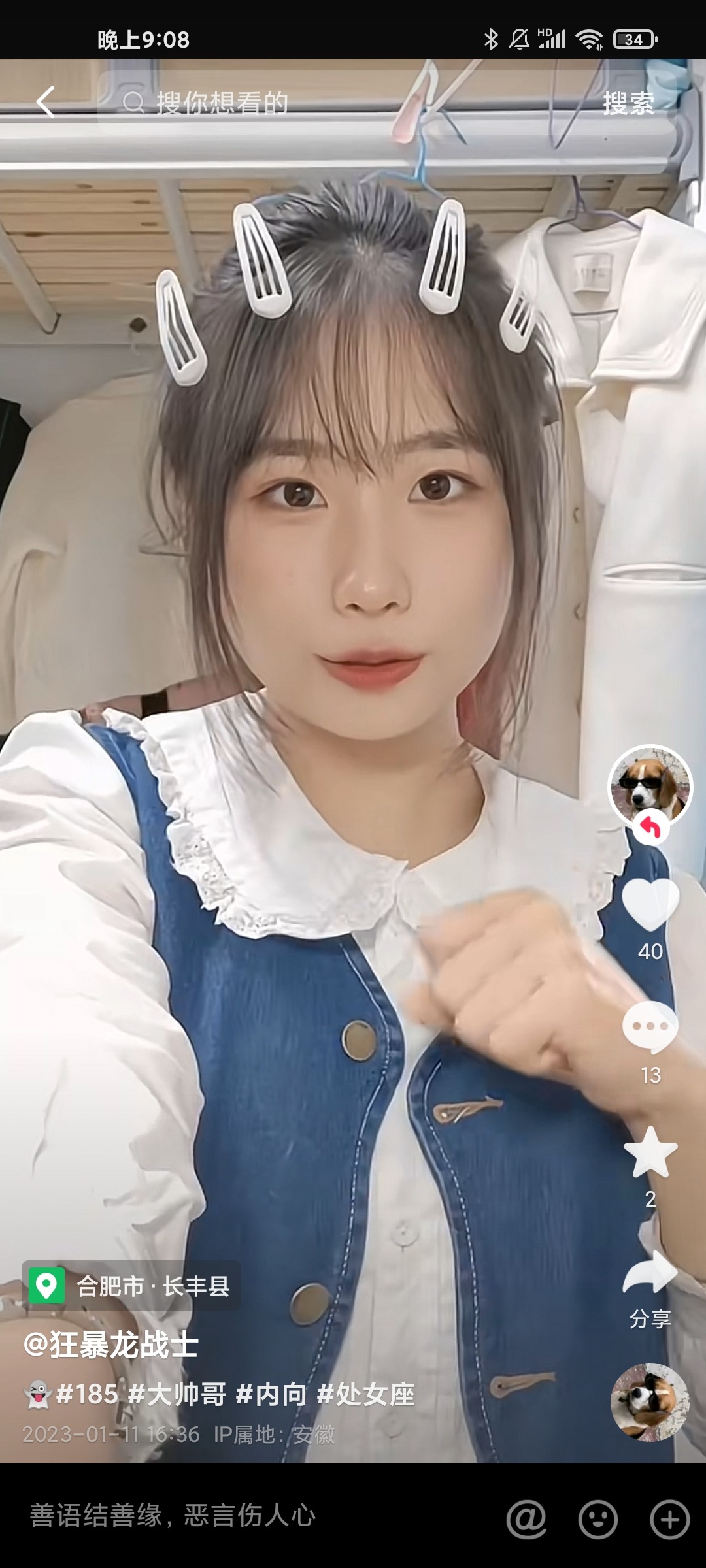706x1568 pixels.
Task: Open the @狂暴龙战士 username
Action: pos(111,1345)
